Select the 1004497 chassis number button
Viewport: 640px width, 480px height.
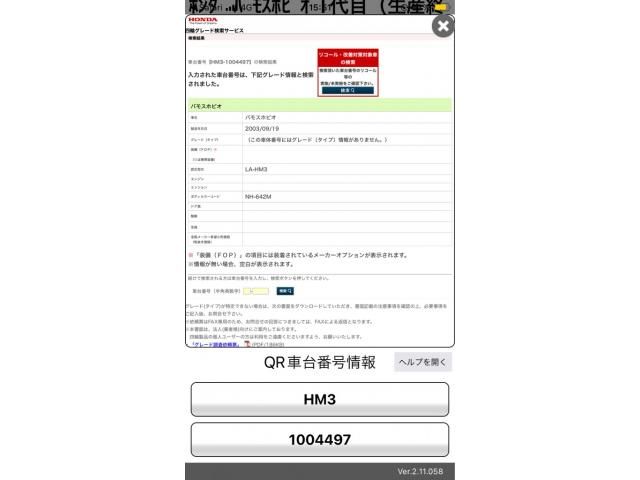(x=320, y=439)
